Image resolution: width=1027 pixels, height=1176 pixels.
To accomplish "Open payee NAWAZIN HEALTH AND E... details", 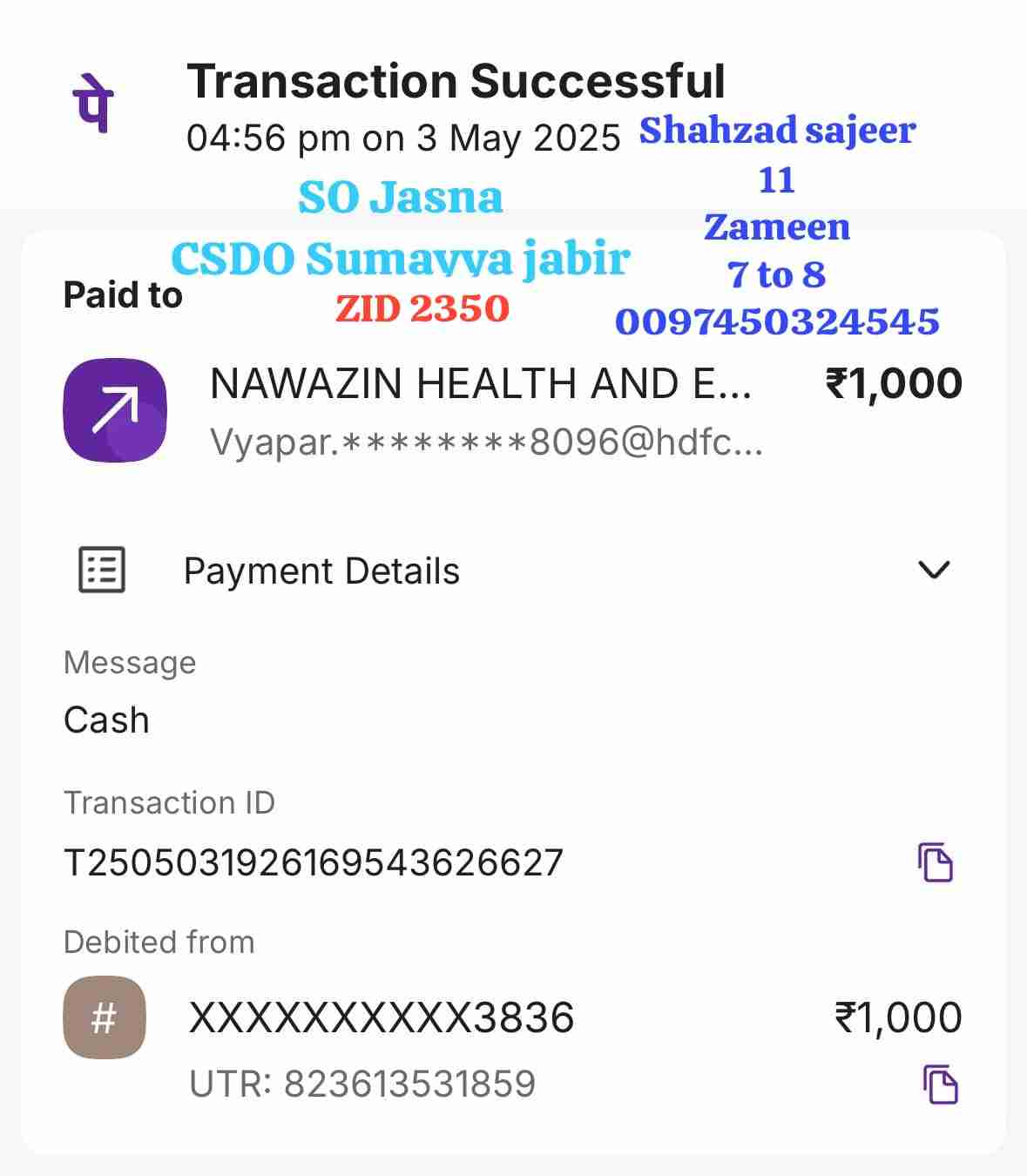I will coord(481,384).
